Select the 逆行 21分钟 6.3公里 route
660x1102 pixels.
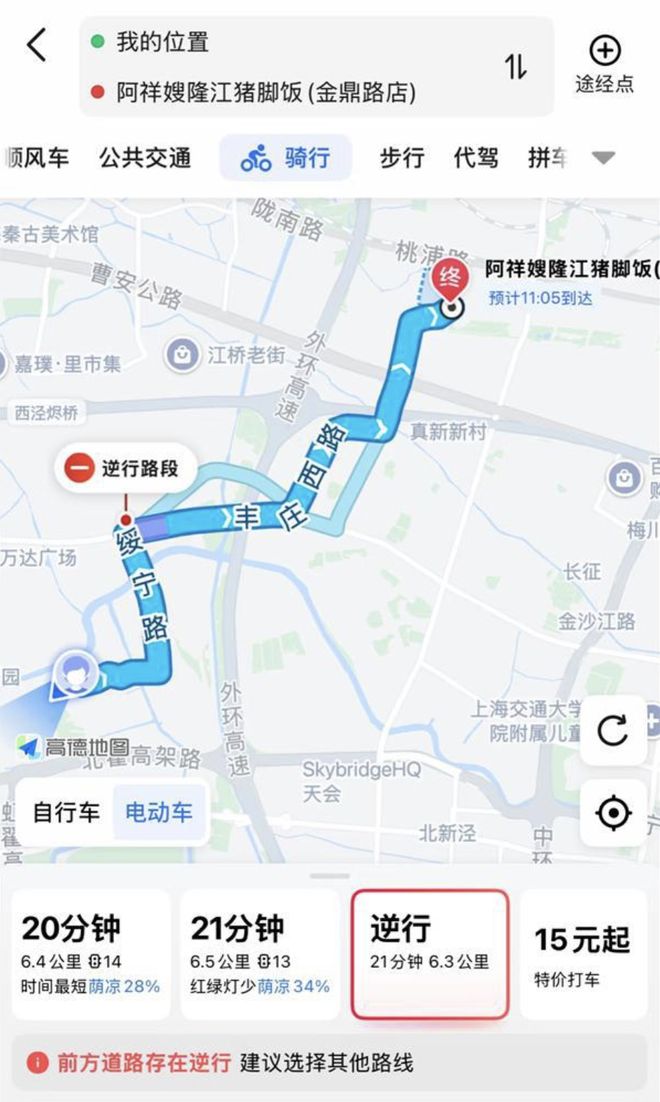point(429,954)
